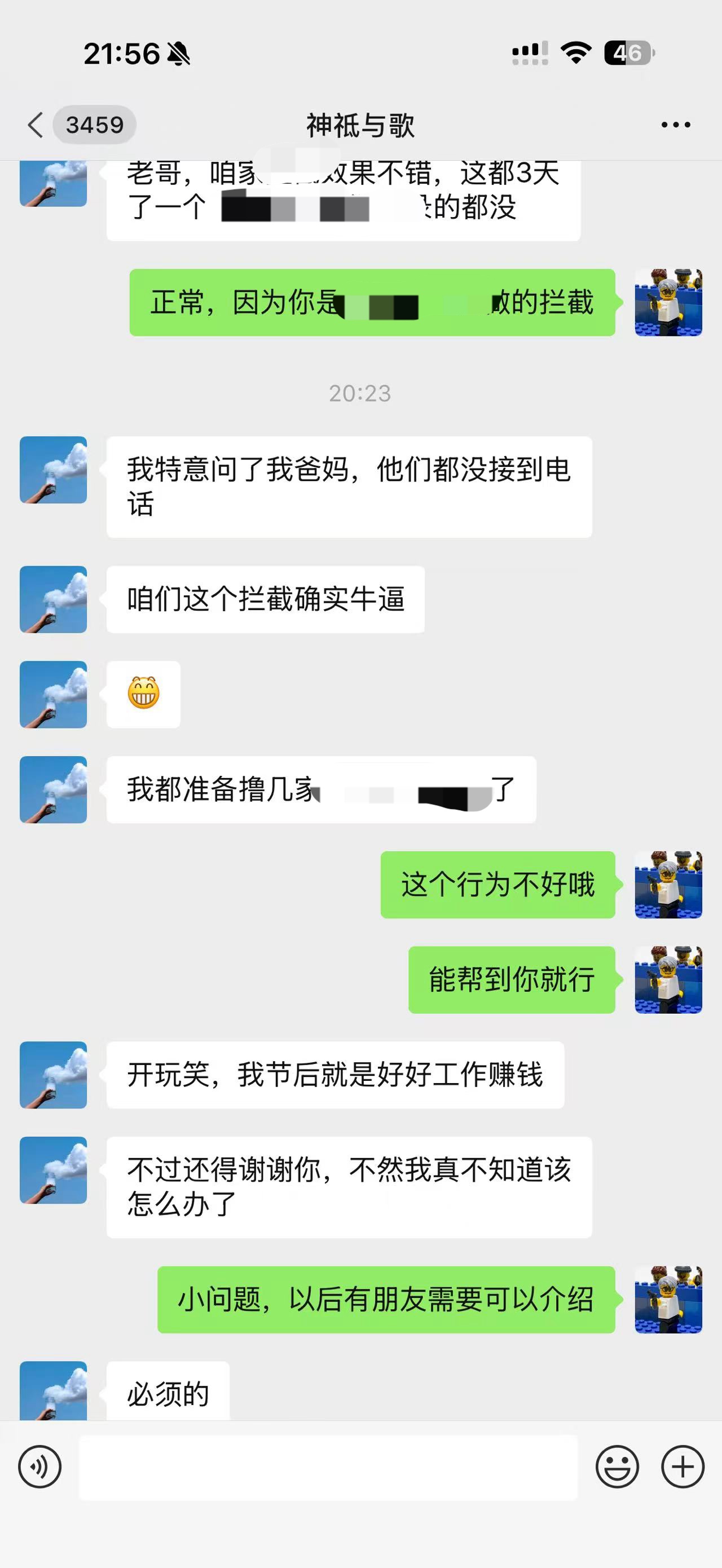
Task: Tap the Lego figure avatar on right
Action: pyautogui.click(x=667, y=886)
